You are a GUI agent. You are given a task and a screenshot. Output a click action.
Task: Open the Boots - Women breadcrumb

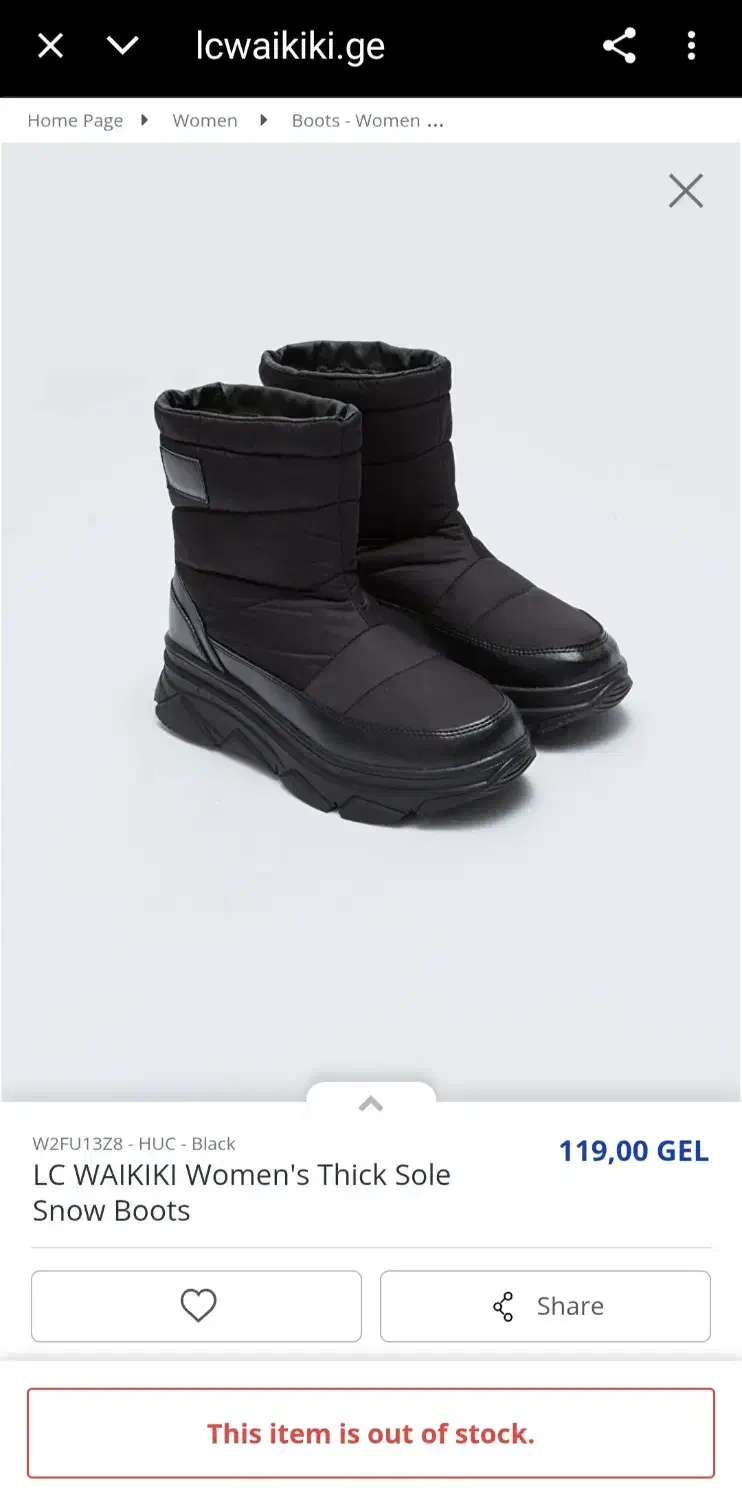click(356, 121)
